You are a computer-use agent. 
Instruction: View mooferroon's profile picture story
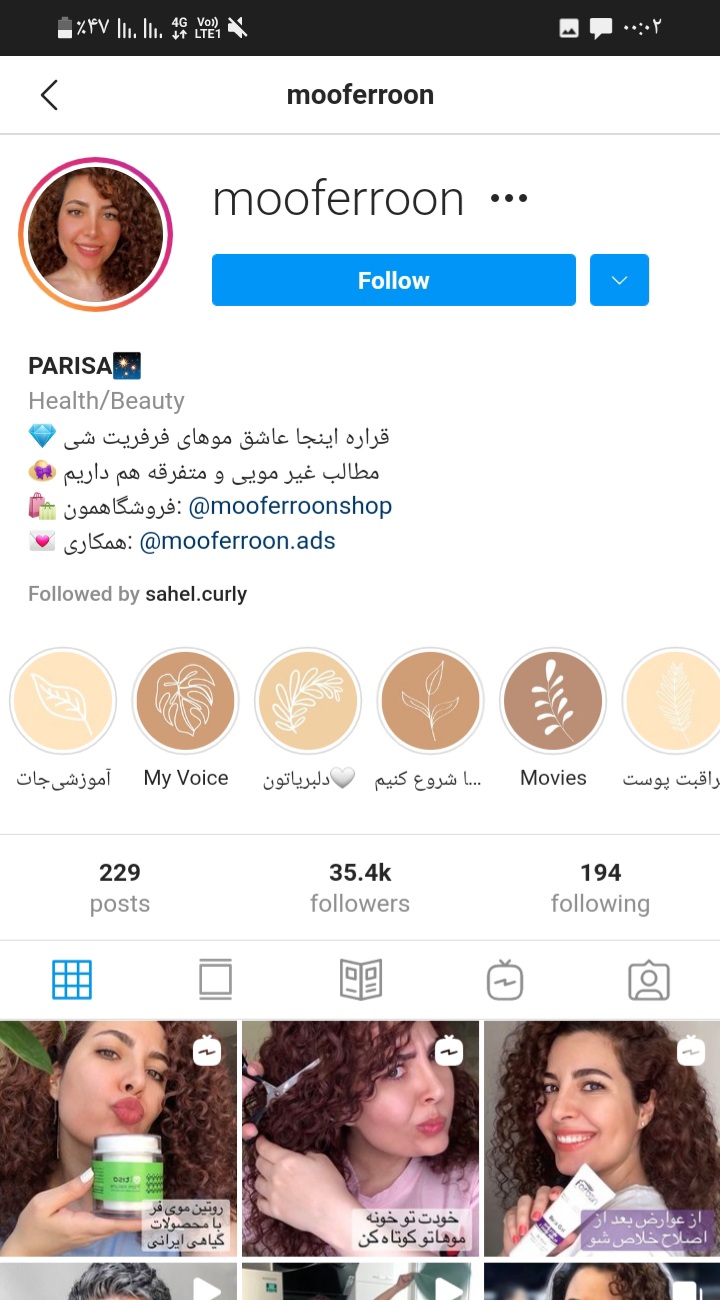(95, 235)
